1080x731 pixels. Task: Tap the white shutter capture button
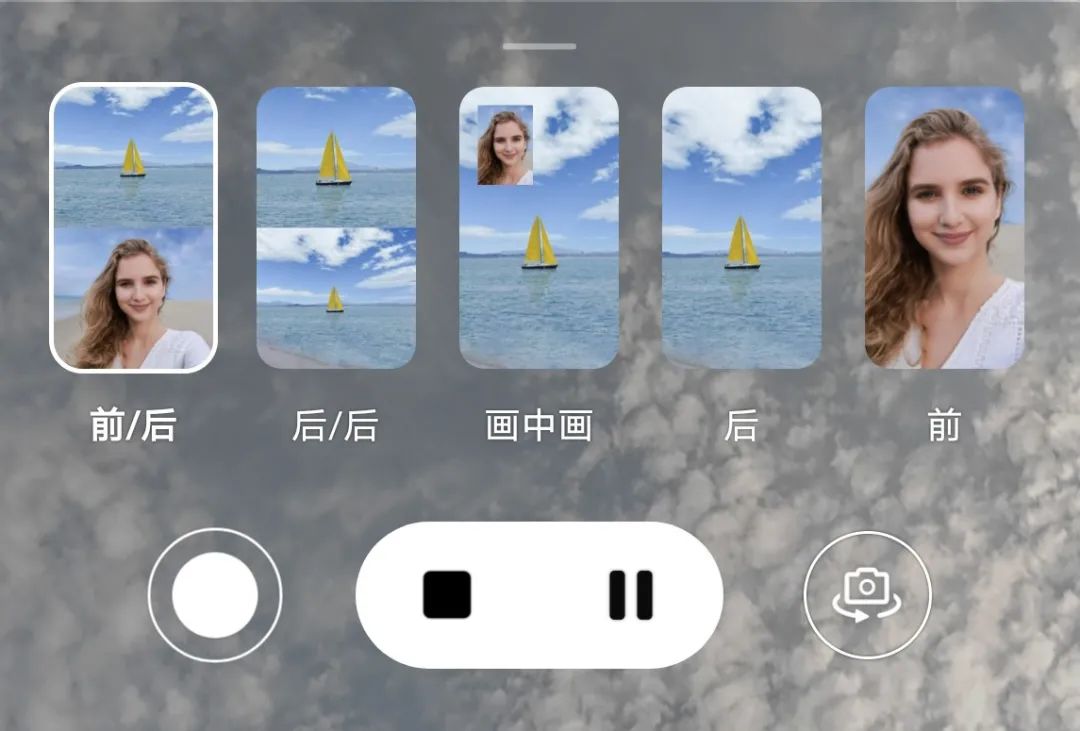pos(215,595)
